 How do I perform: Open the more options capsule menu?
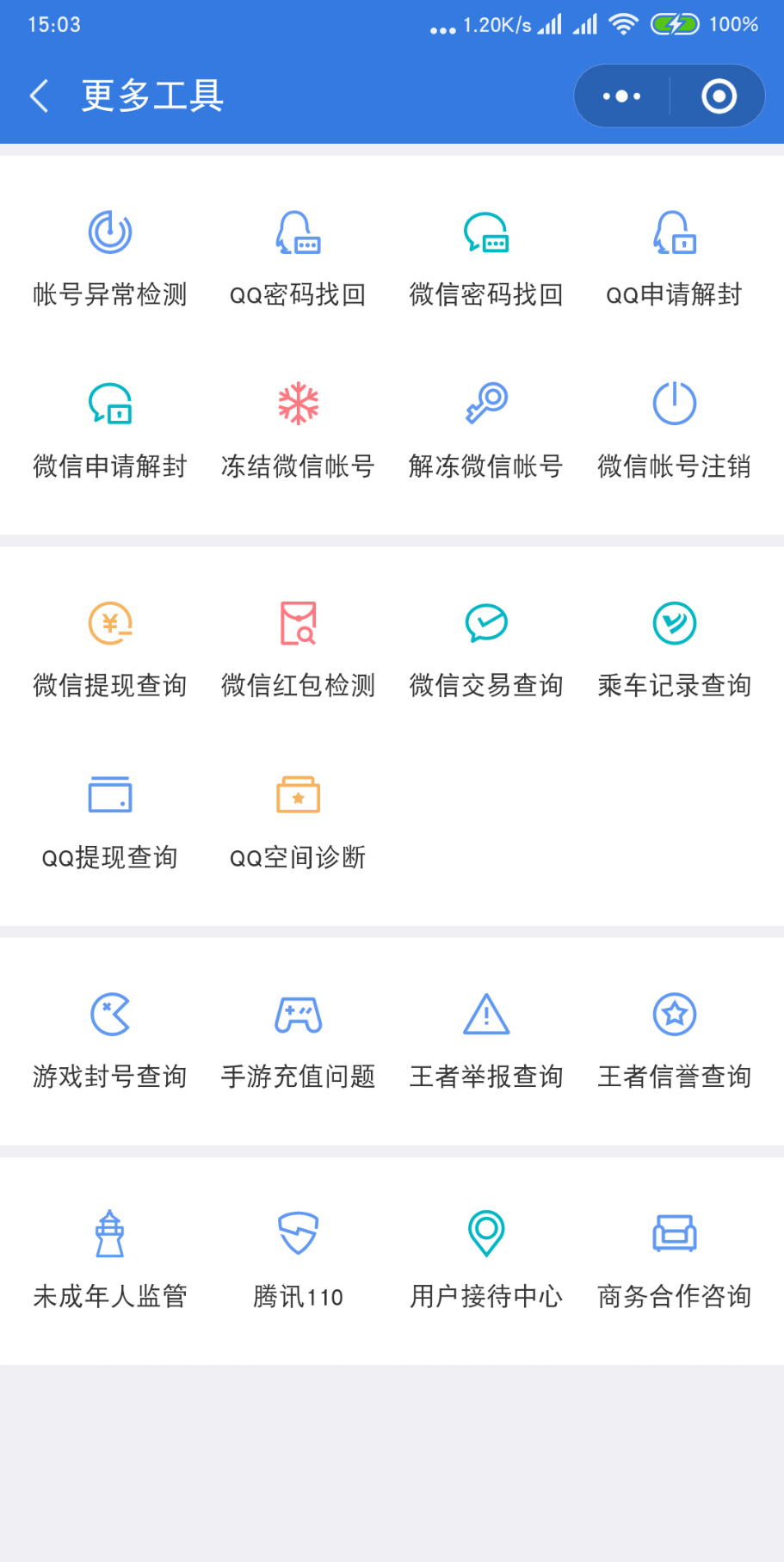click(621, 96)
